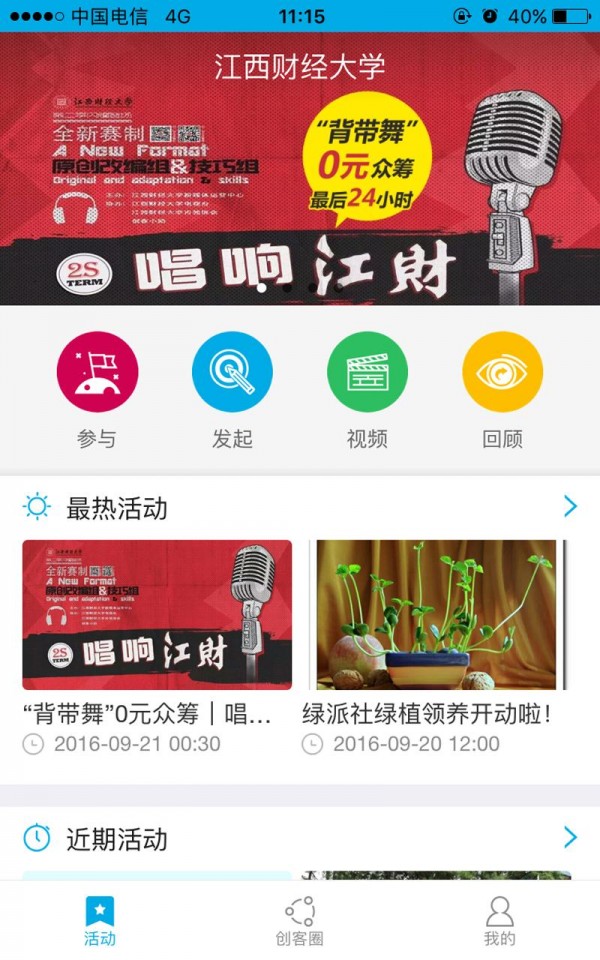Screen dimensions: 600x960
Task: Expand 近期活动 with its arrow
Action: tap(570, 837)
